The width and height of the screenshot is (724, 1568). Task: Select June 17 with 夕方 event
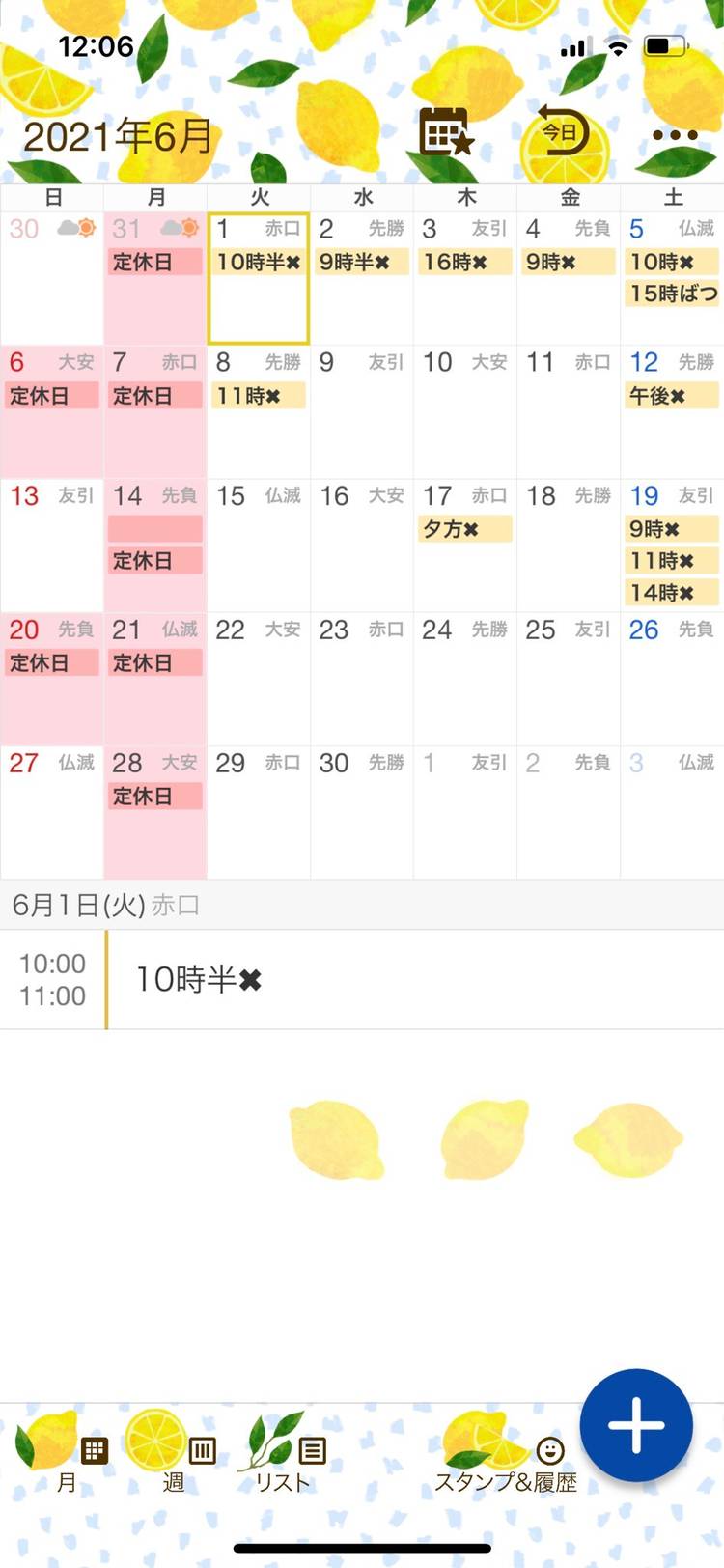click(465, 545)
